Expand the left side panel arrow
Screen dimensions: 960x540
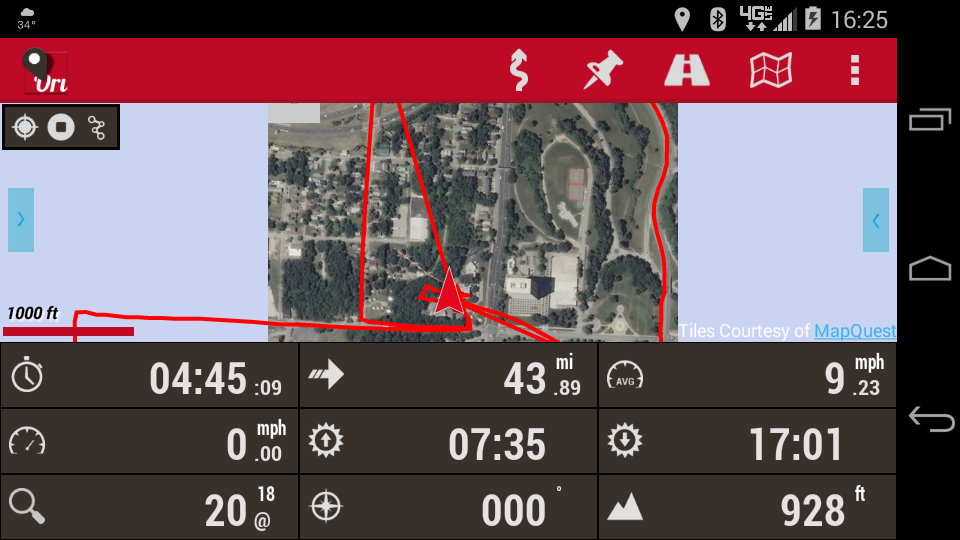click(x=21, y=219)
